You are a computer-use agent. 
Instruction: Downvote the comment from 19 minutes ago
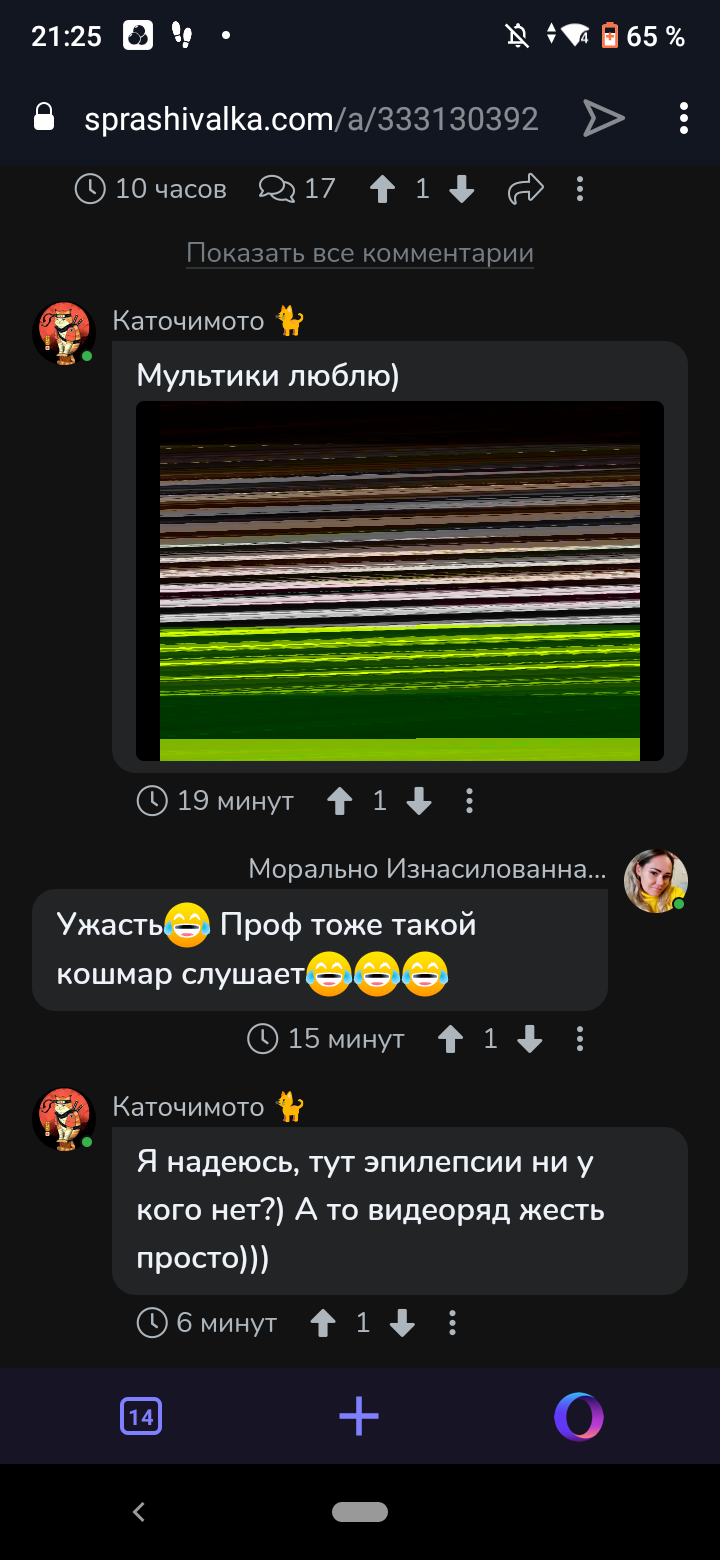[419, 801]
